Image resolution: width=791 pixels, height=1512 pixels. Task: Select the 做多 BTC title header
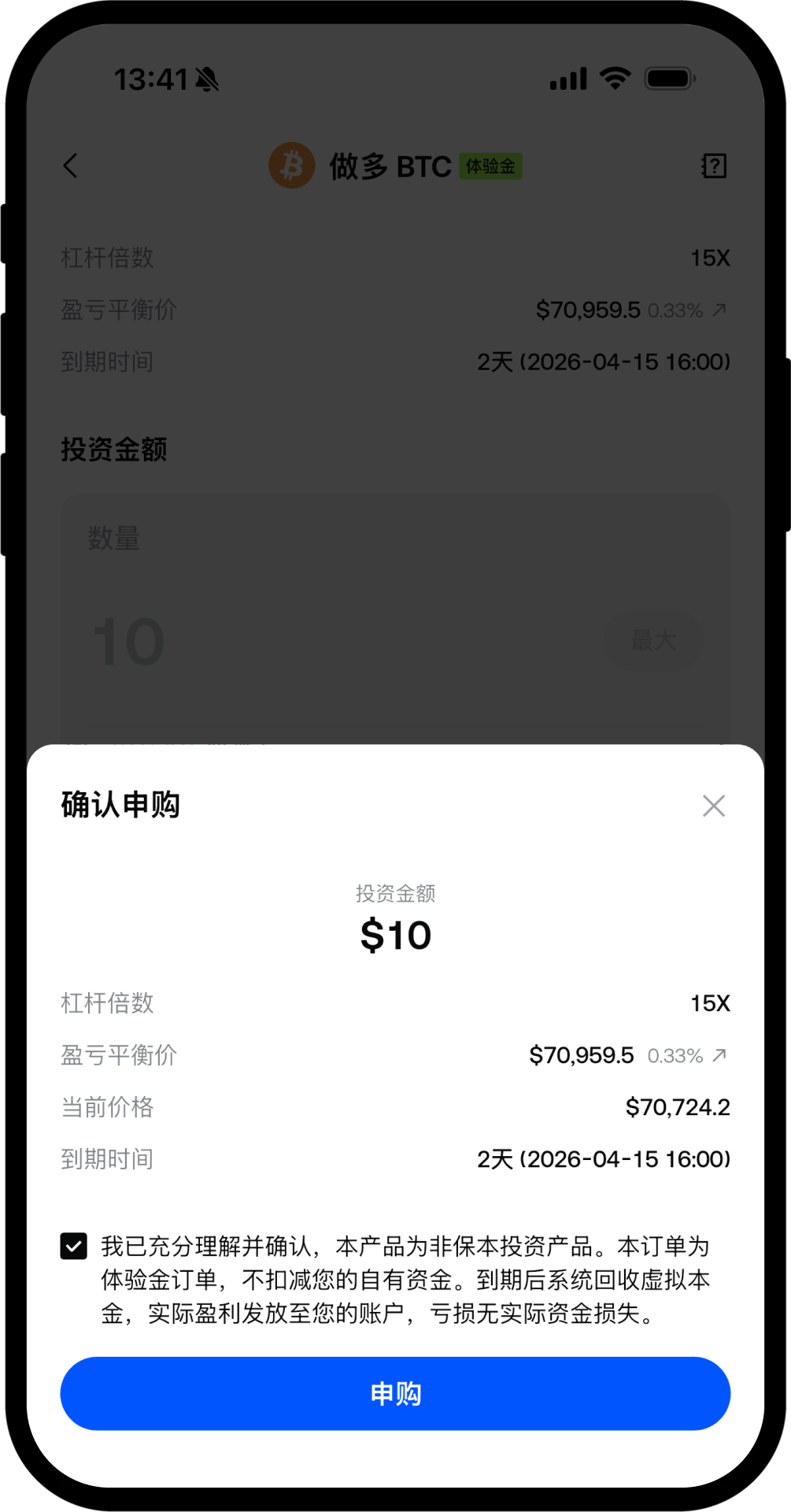(390, 166)
